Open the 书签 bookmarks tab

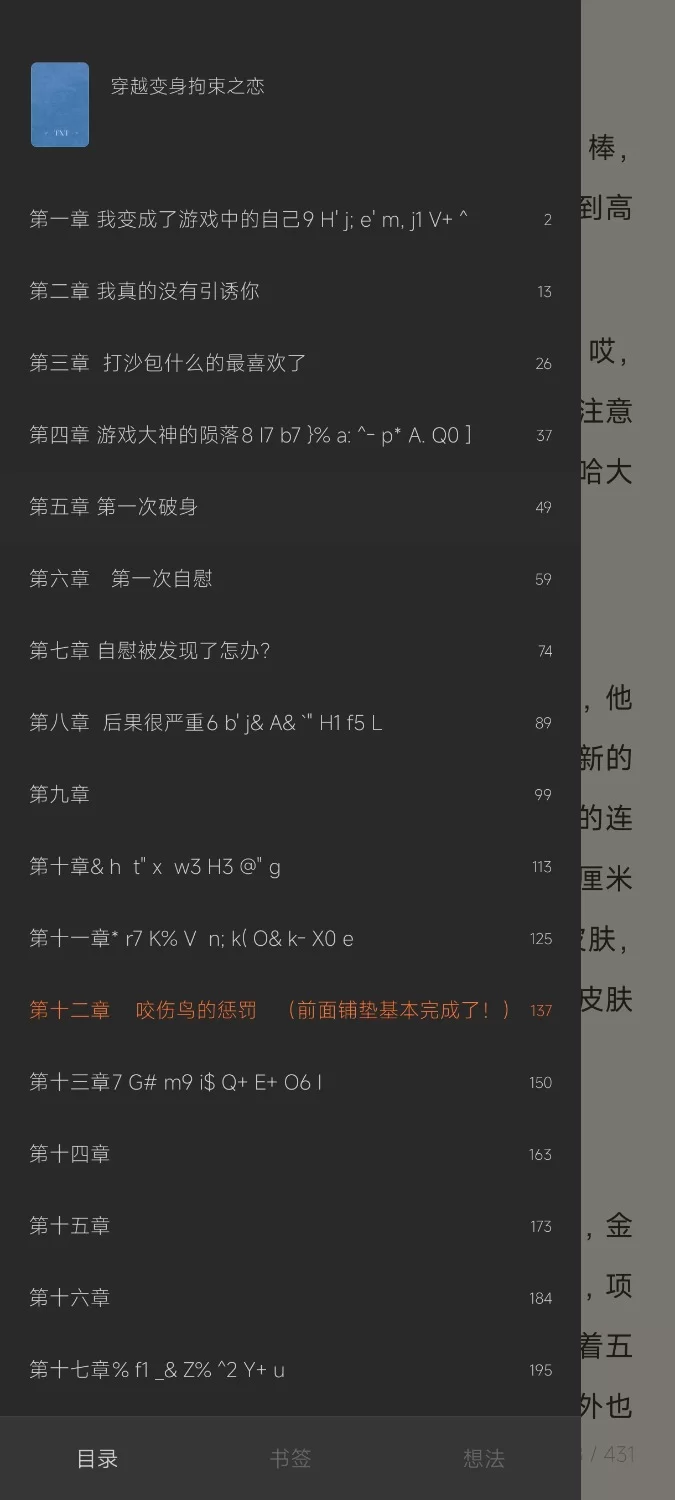click(x=290, y=1458)
